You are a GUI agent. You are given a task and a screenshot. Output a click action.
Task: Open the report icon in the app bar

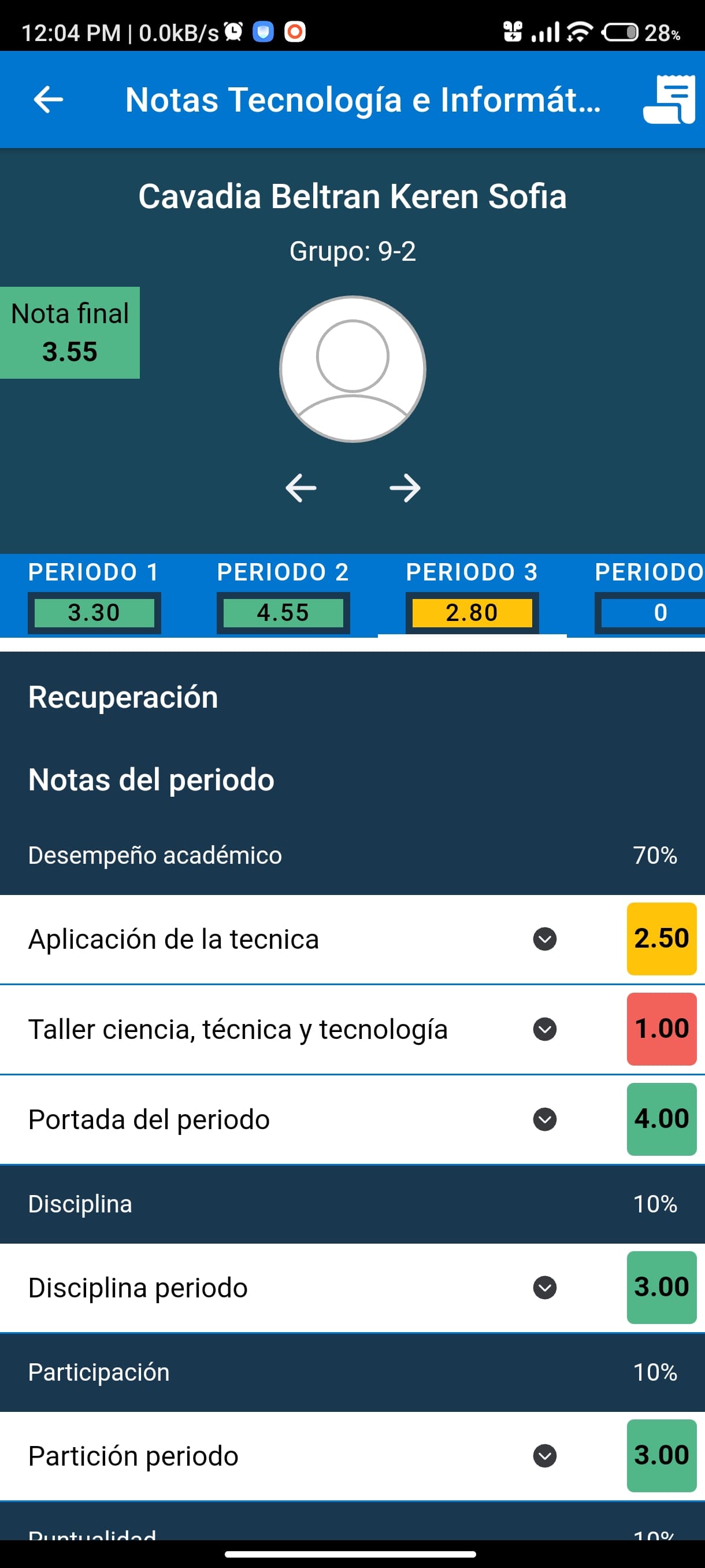pyautogui.click(x=669, y=99)
